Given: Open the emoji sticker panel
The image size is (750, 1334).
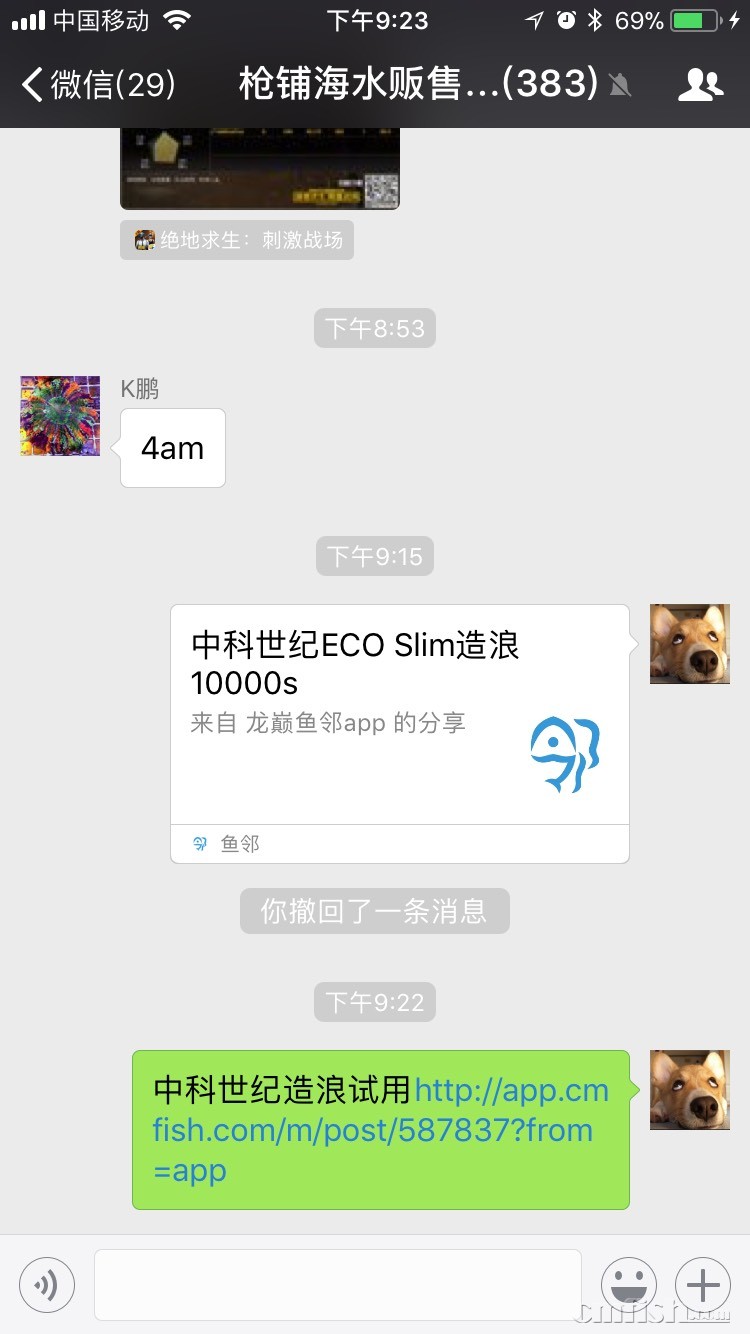Looking at the screenshot, I should [628, 1284].
